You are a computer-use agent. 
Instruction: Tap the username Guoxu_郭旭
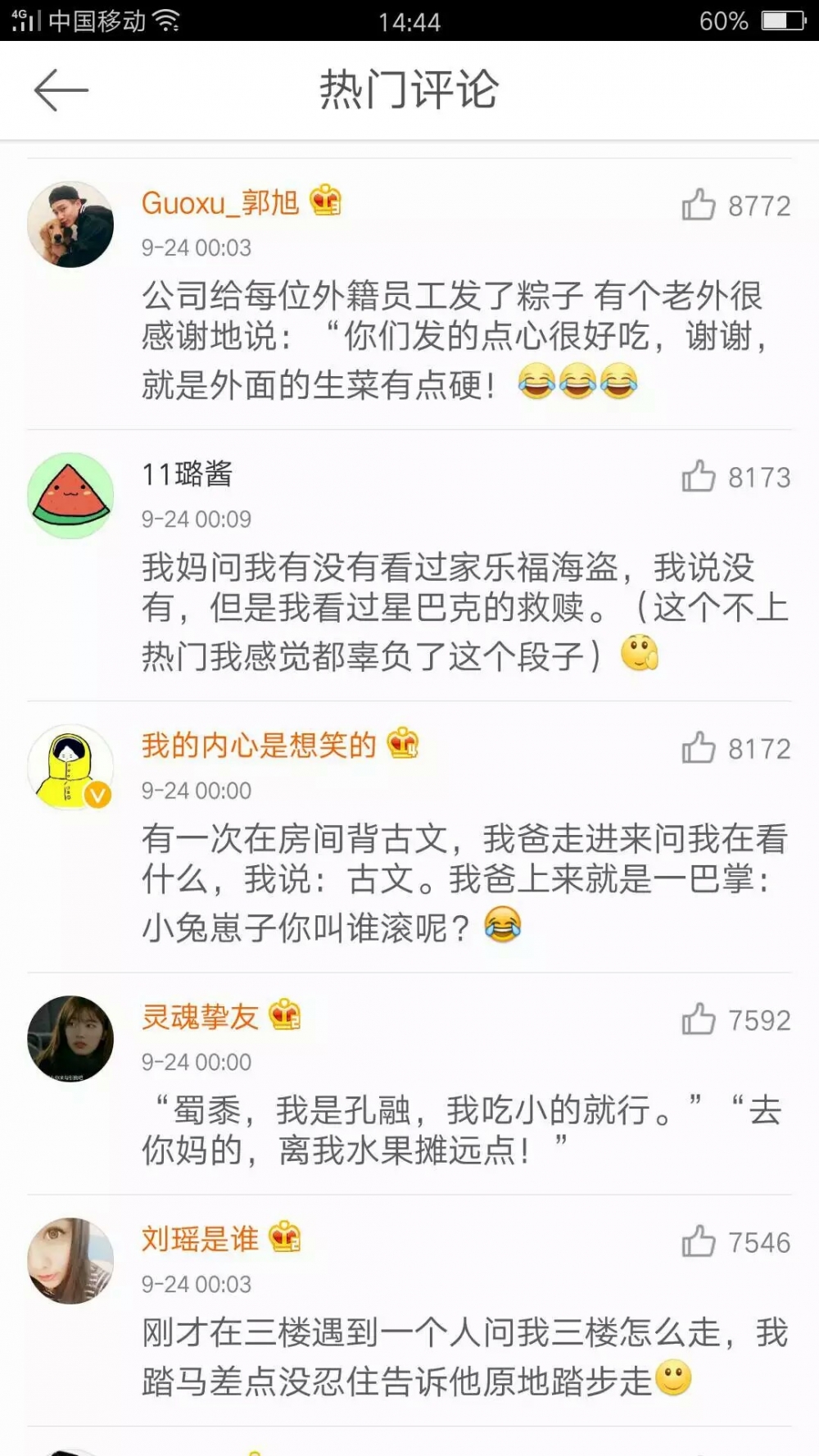pyautogui.click(x=220, y=202)
